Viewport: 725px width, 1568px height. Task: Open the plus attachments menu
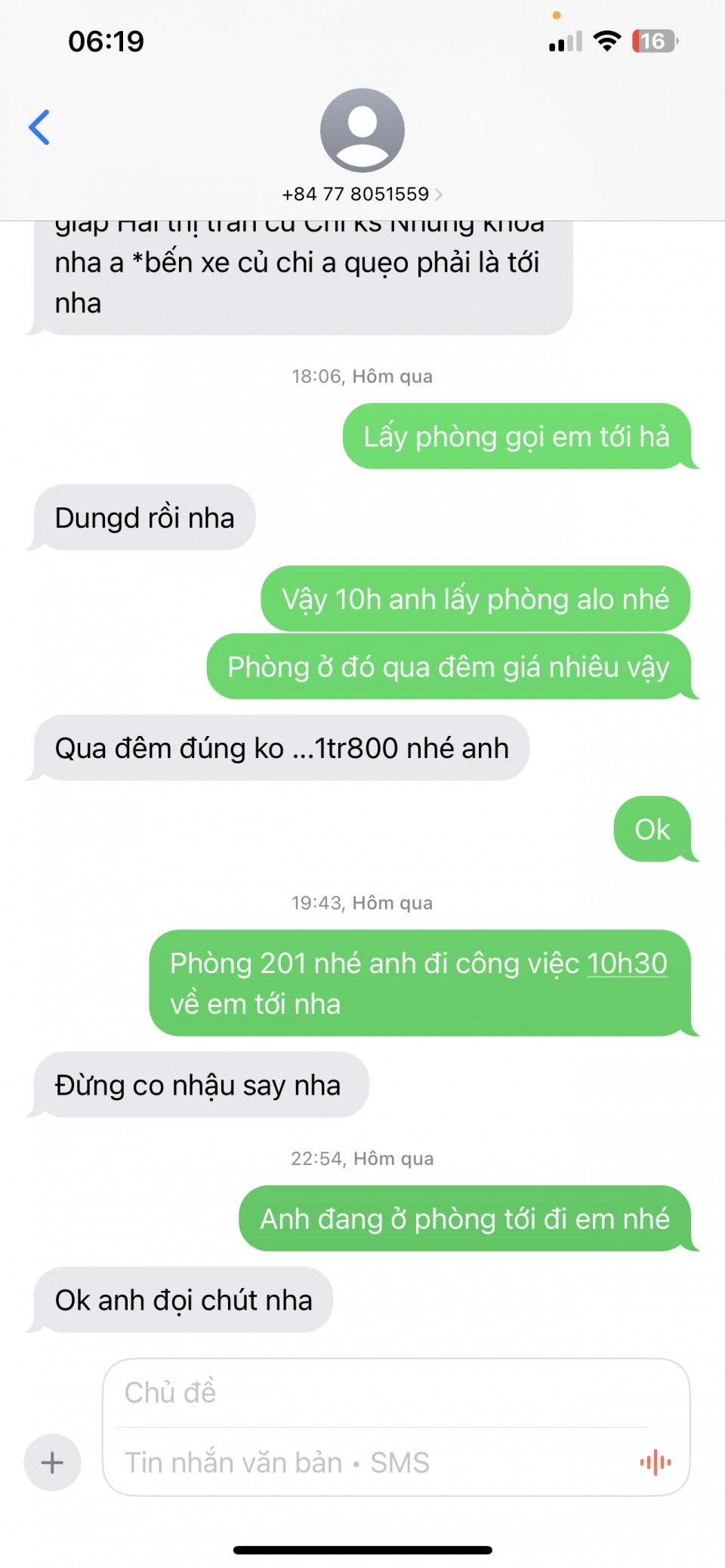click(x=52, y=1462)
